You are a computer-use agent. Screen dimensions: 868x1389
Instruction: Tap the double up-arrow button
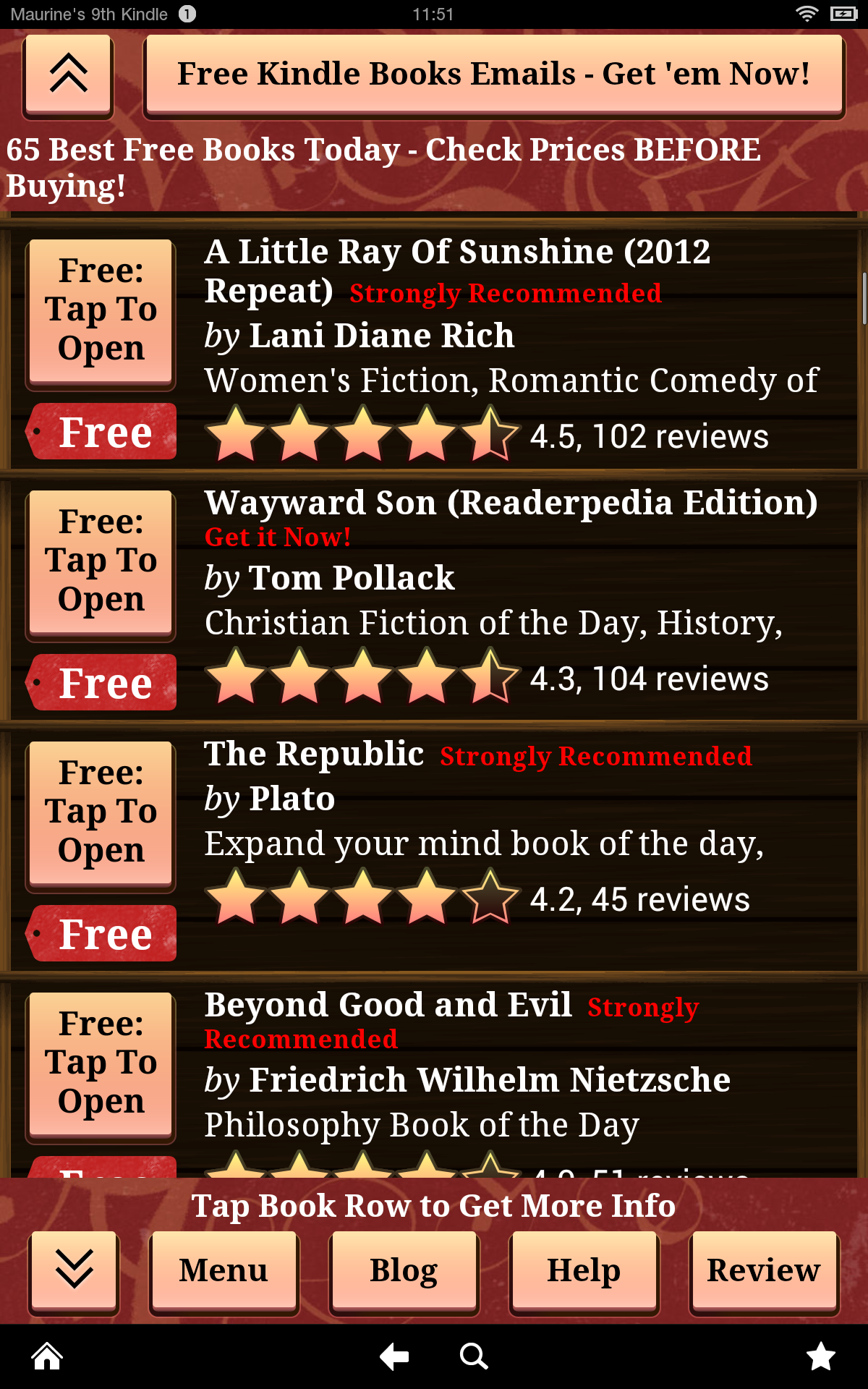pos(68,75)
